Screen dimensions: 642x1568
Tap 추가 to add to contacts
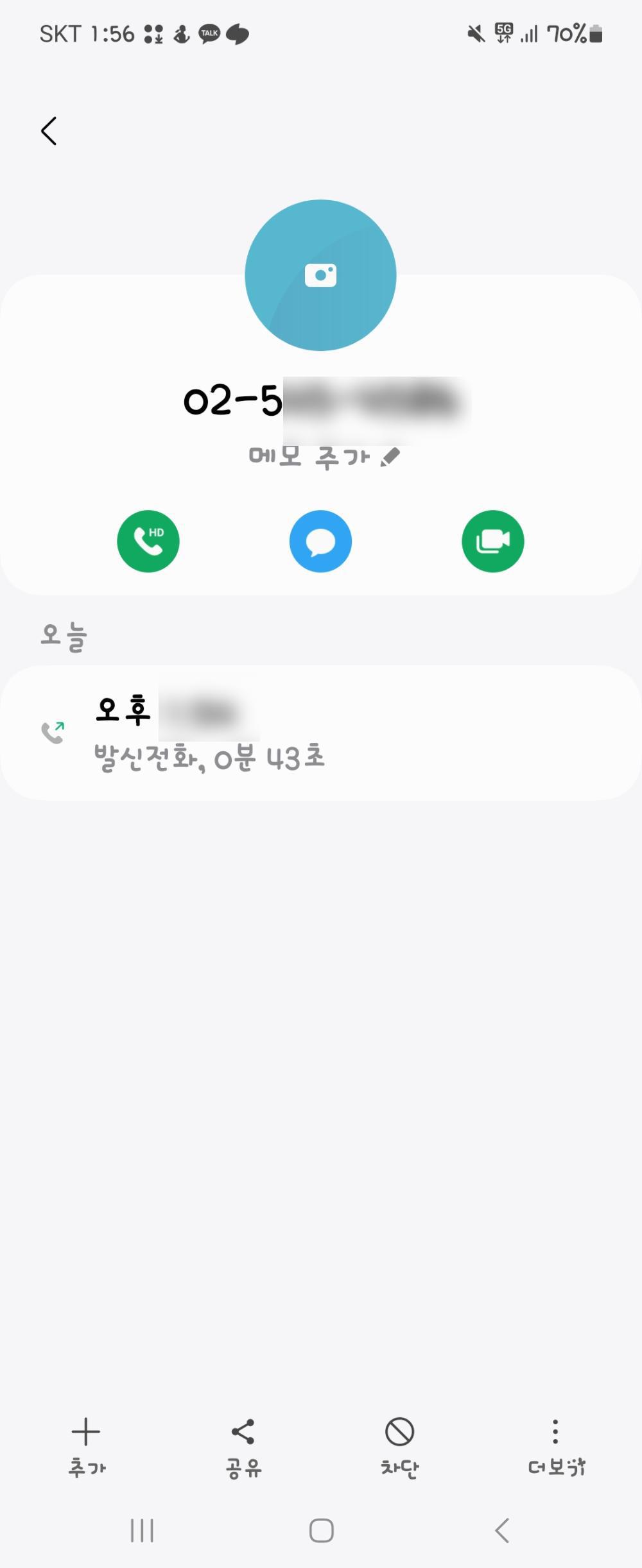click(86, 1444)
